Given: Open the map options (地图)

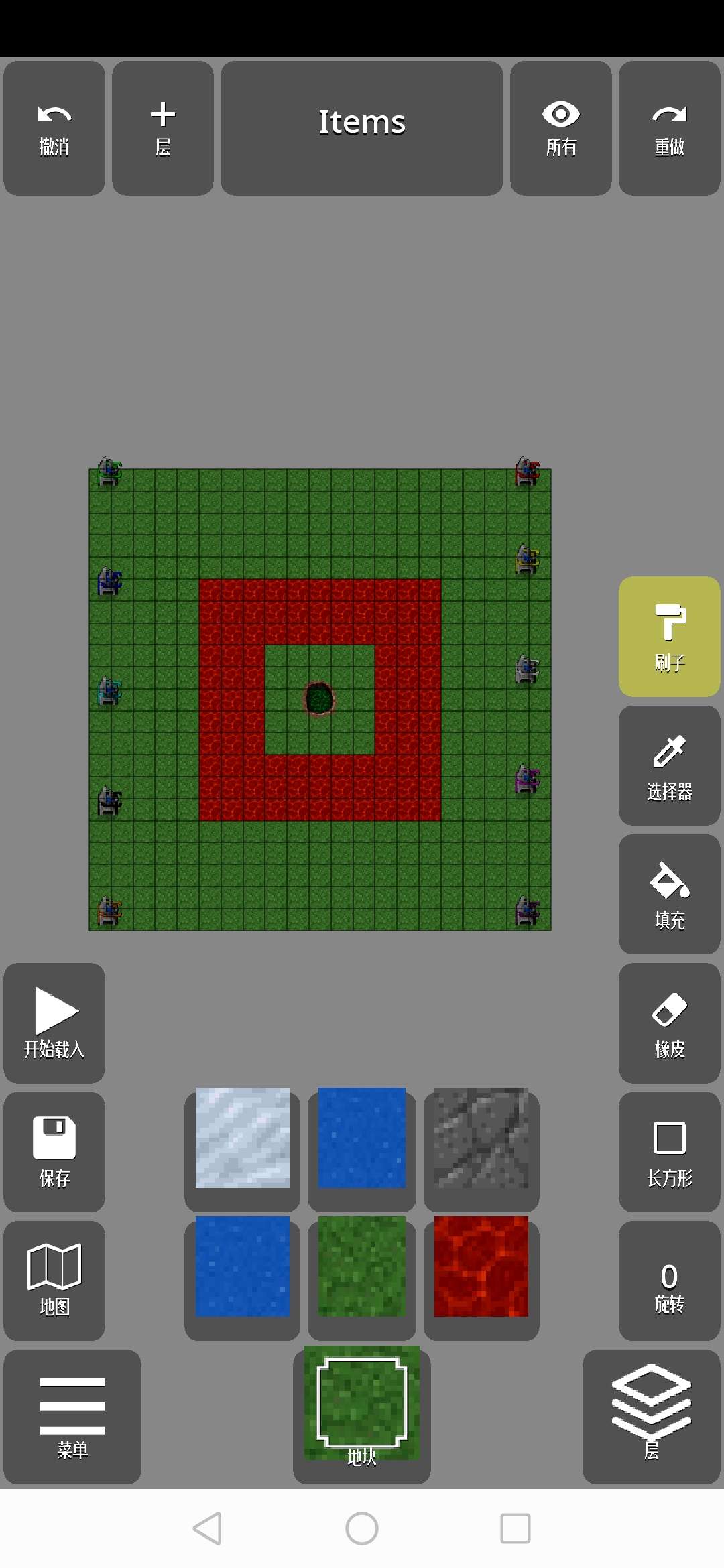Looking at the screenshot, I should 54,1281.
